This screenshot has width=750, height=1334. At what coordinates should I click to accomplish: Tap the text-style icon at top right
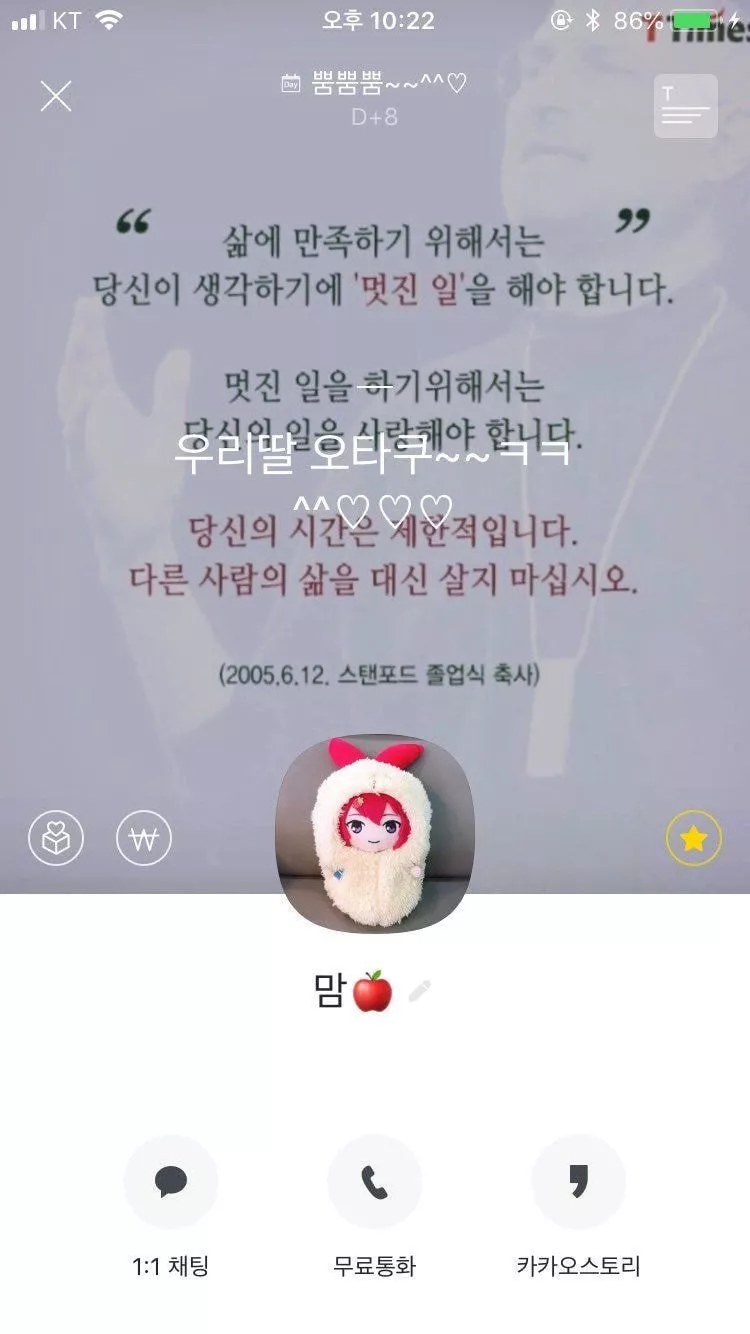click(x=685, y=106)
